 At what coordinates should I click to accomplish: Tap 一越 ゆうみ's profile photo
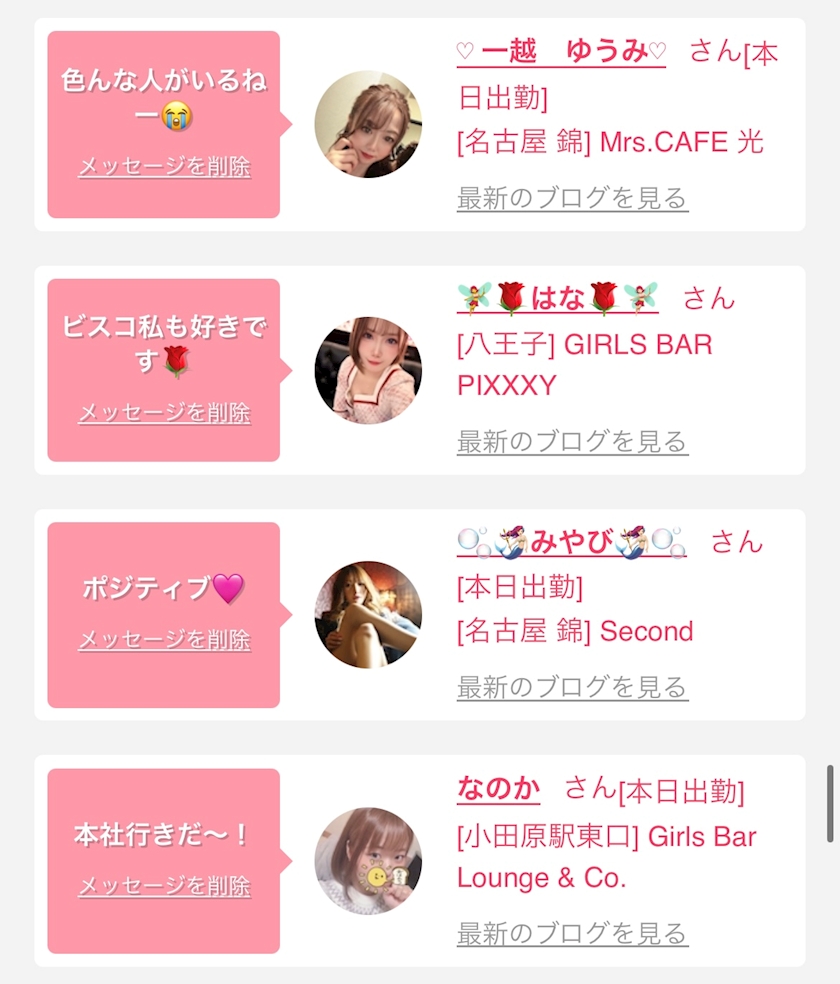pos(368,124)
